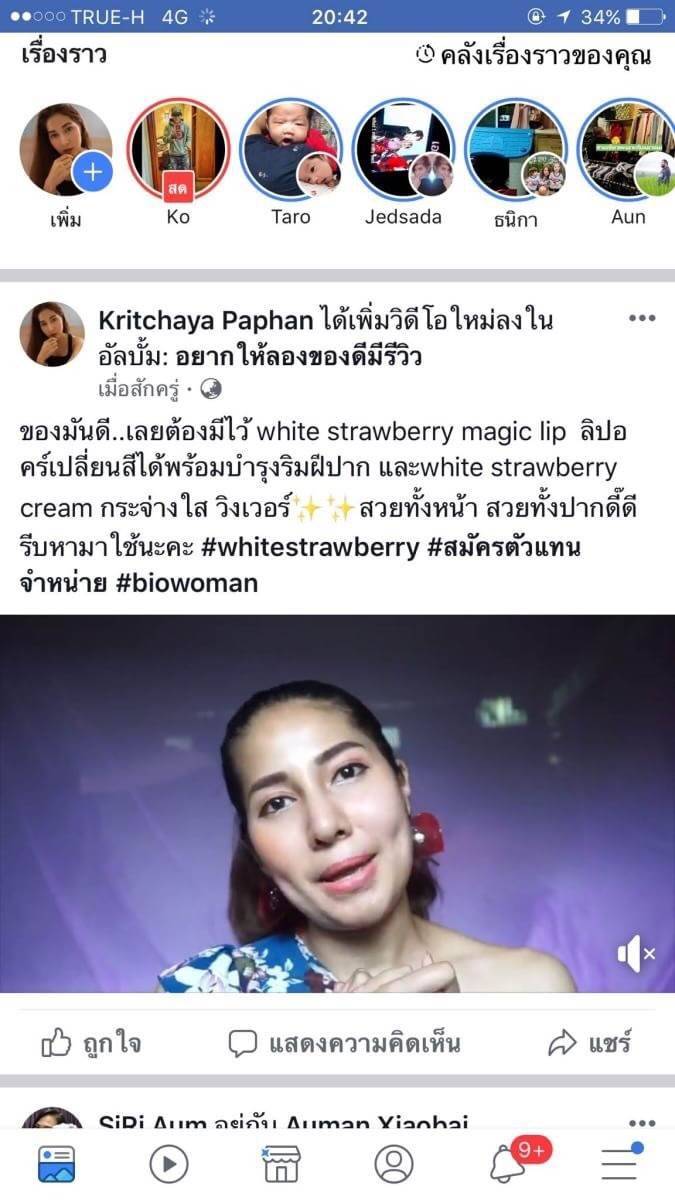
Task: Share the post with แชร์
Action: point(590,1044)
